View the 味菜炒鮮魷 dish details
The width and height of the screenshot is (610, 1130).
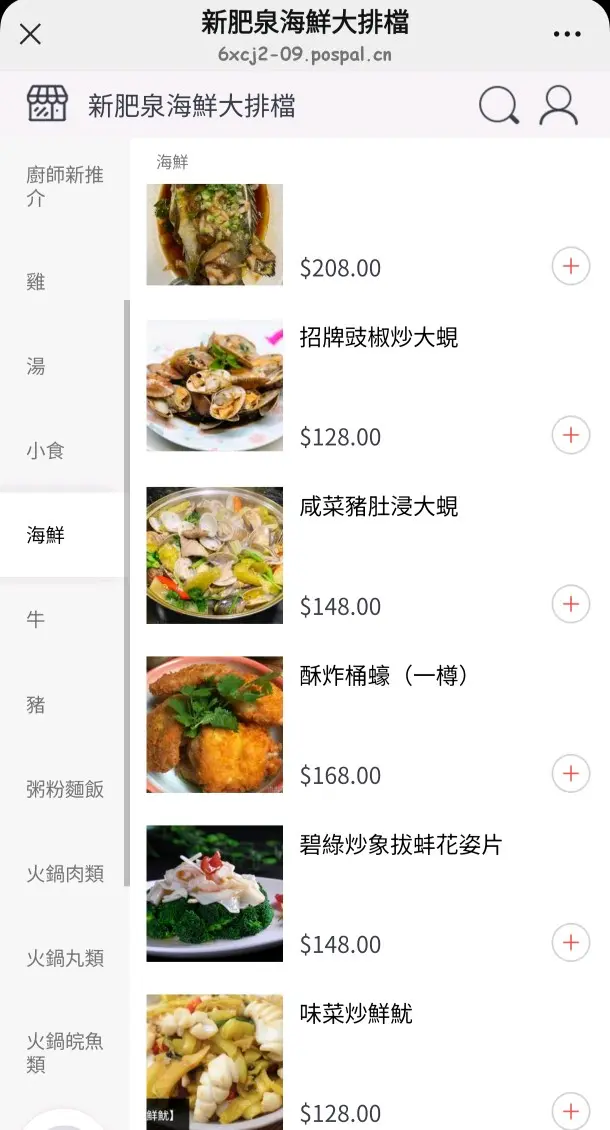point(356,1014)
